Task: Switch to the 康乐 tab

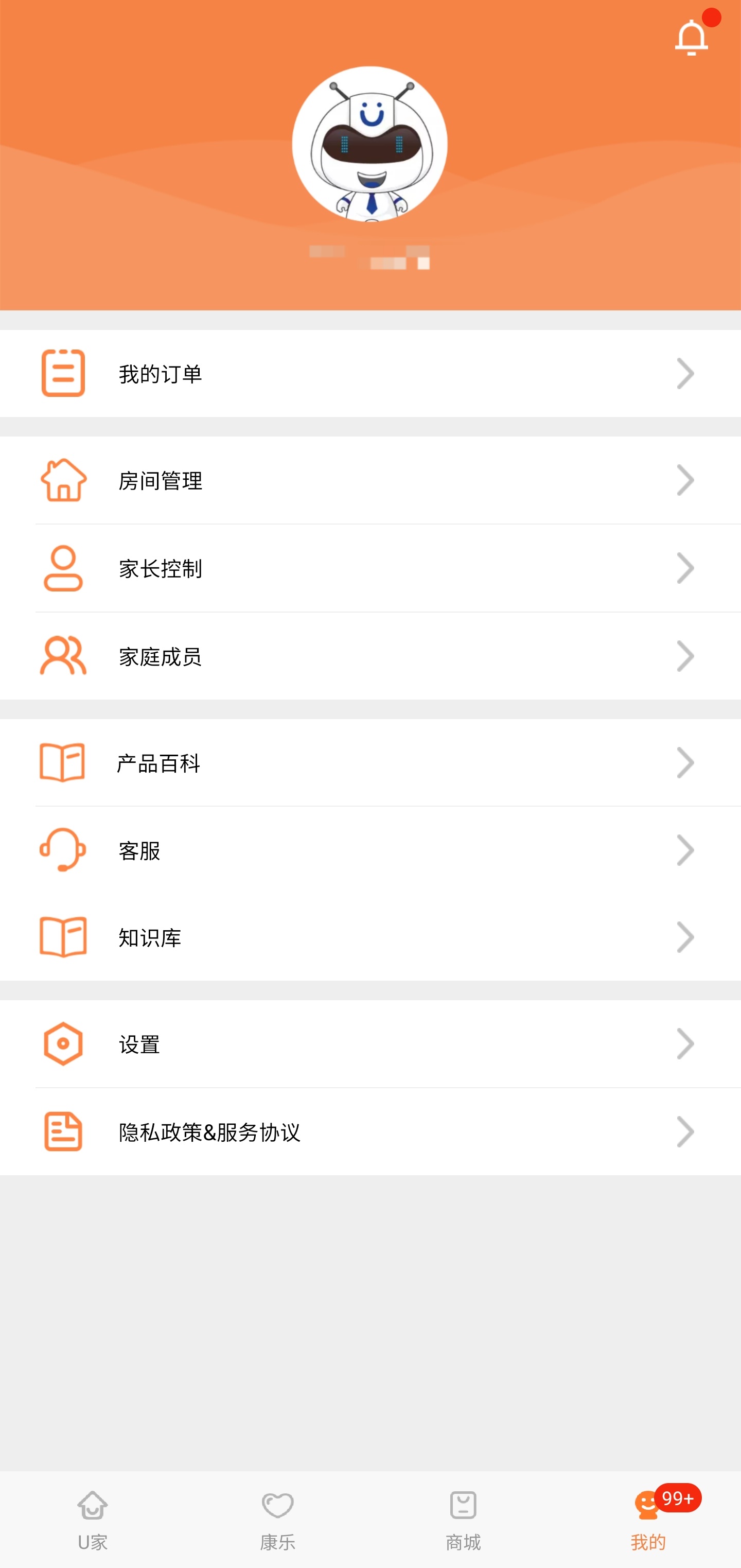Action: point(278,1515)
